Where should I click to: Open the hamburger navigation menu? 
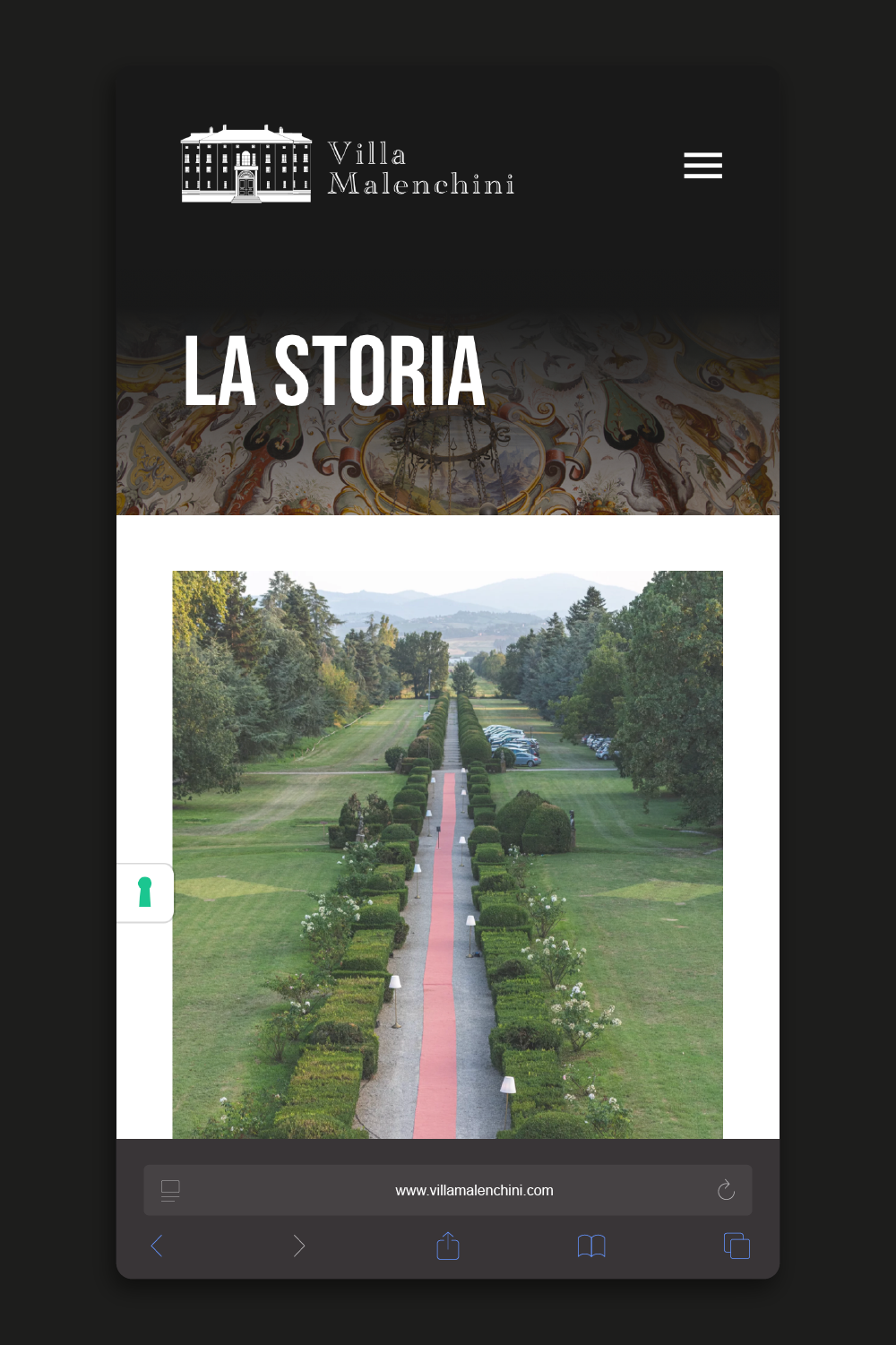(x=702, y=166)
